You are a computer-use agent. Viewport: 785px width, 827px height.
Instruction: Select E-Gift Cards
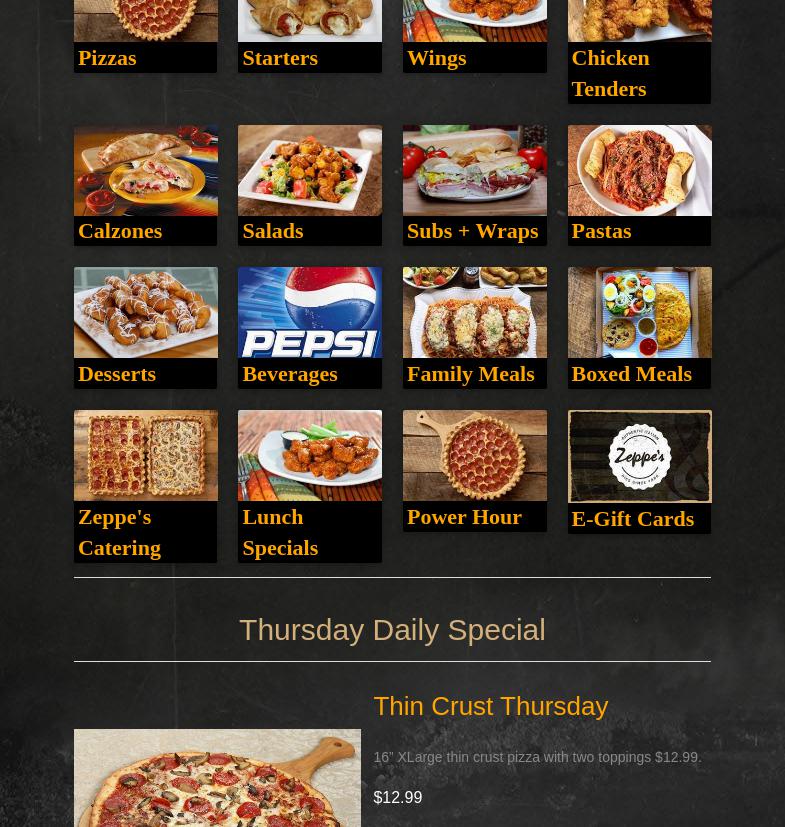click(x=639, y=471)
